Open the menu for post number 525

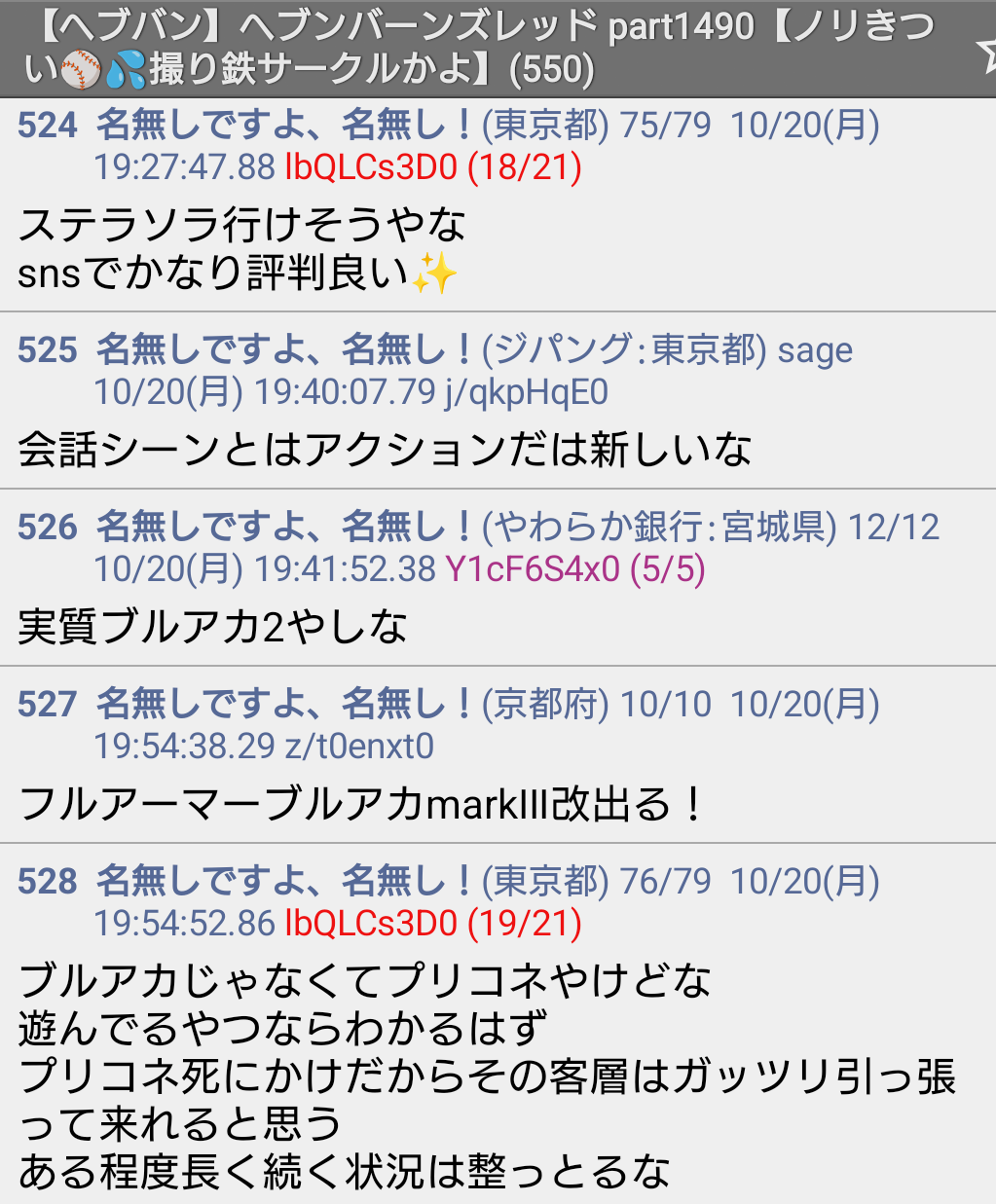tap(47, 350)
